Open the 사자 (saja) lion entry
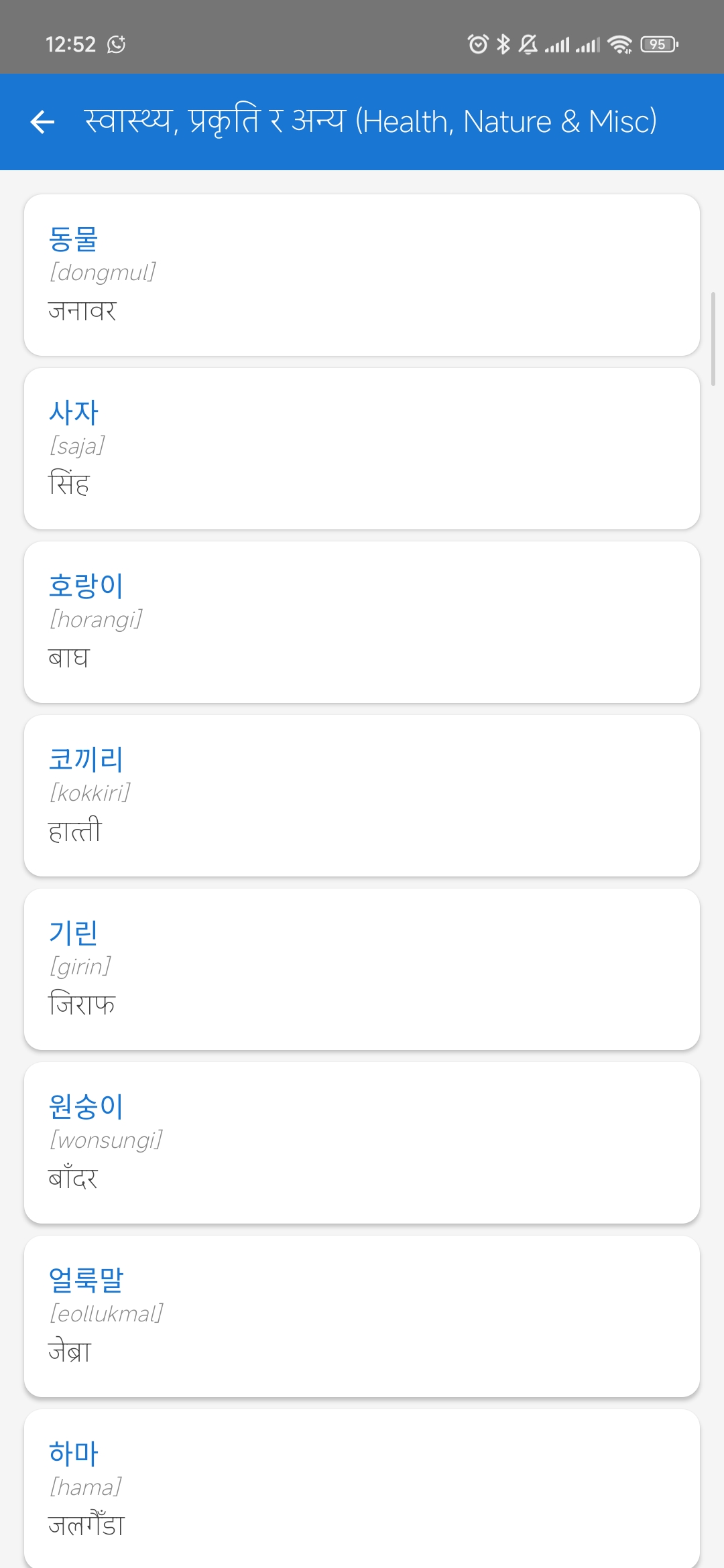 click(x=362, y=448)
